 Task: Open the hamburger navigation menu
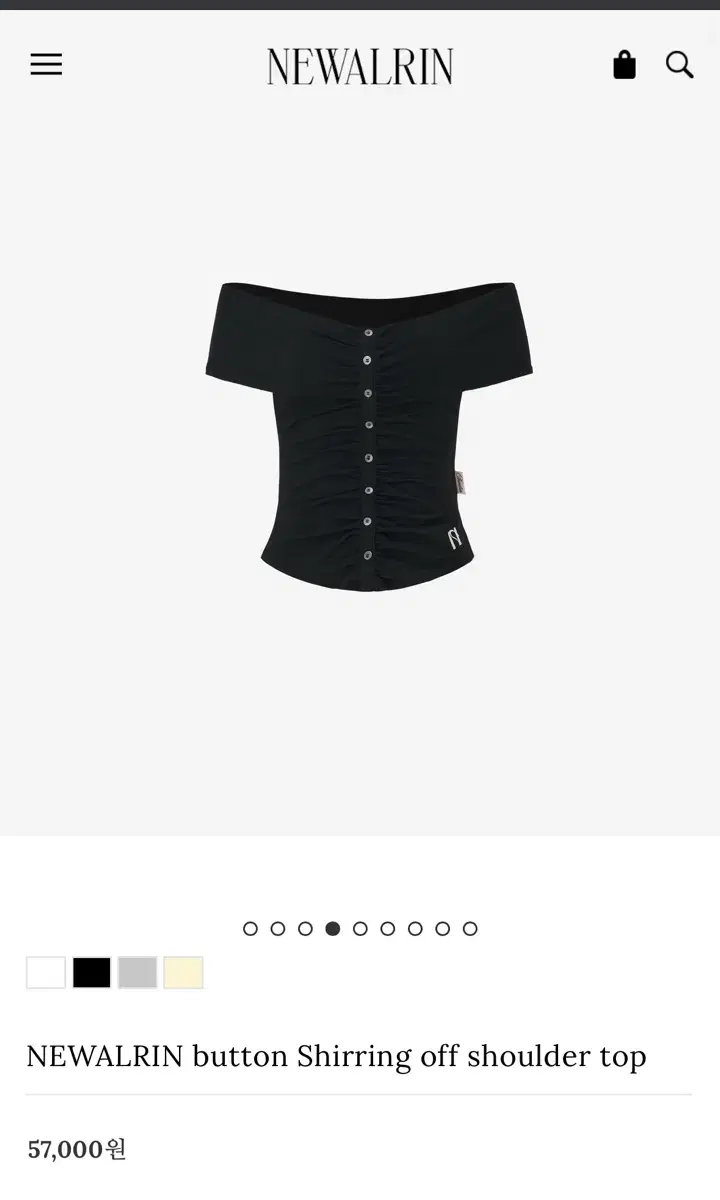click(46, 64)
